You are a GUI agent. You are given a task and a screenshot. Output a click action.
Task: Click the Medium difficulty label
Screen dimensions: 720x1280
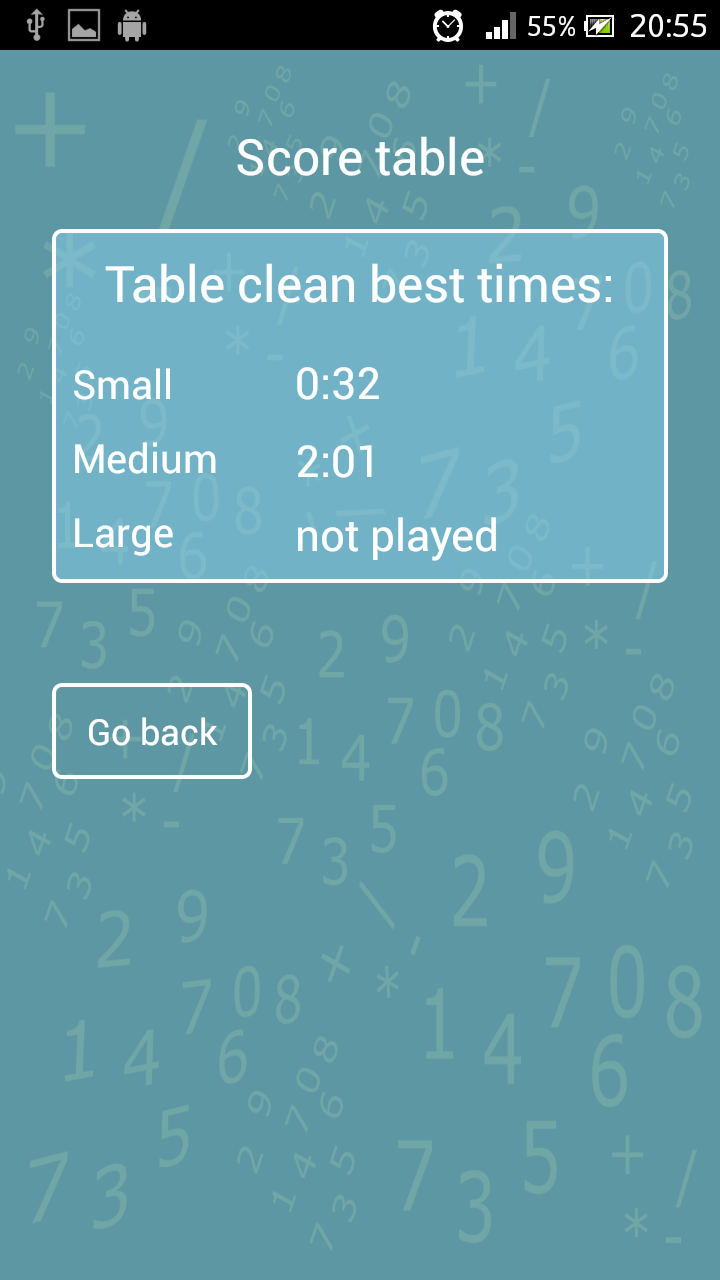[143, 459]
